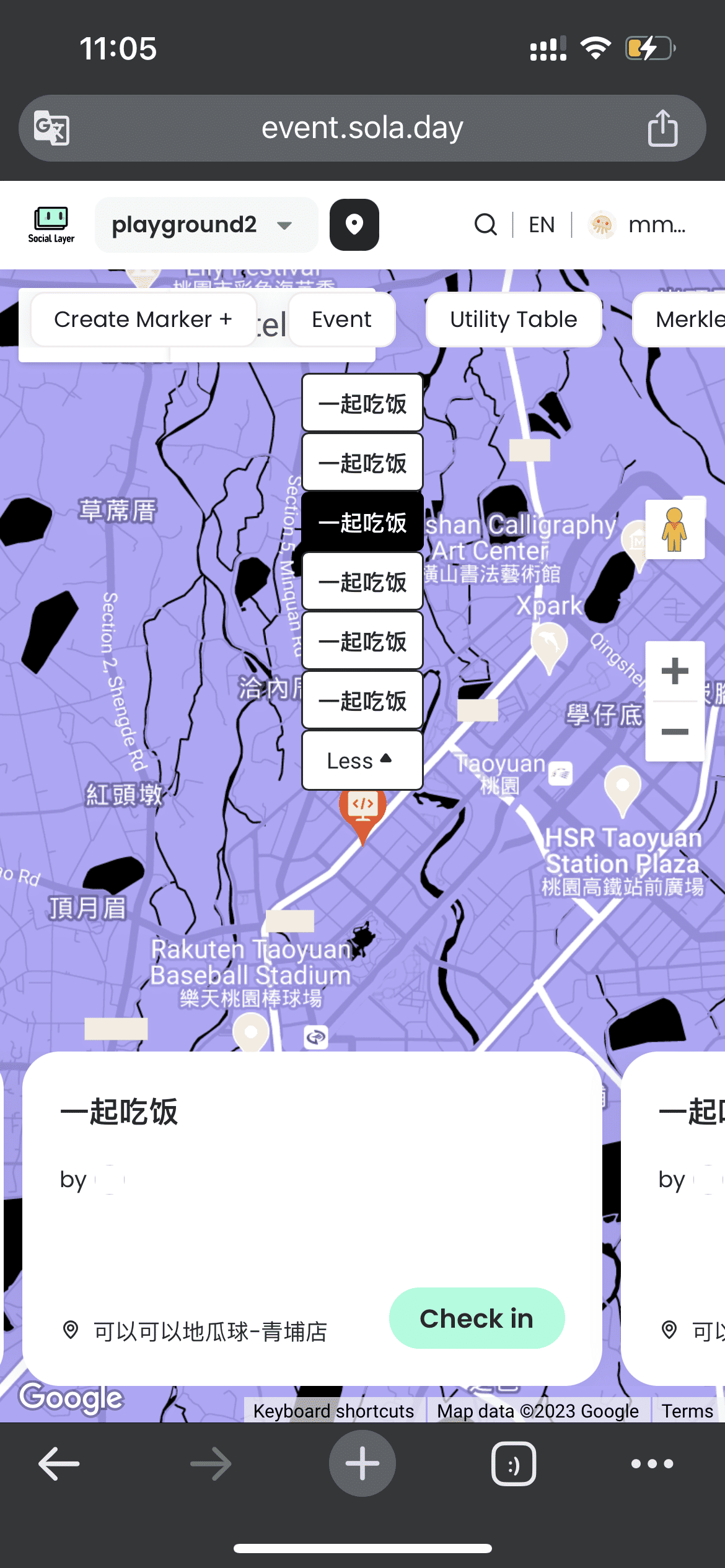Tap the Street View pegman
This screenshot has height=1568, width=725.
tap(674, 529)
